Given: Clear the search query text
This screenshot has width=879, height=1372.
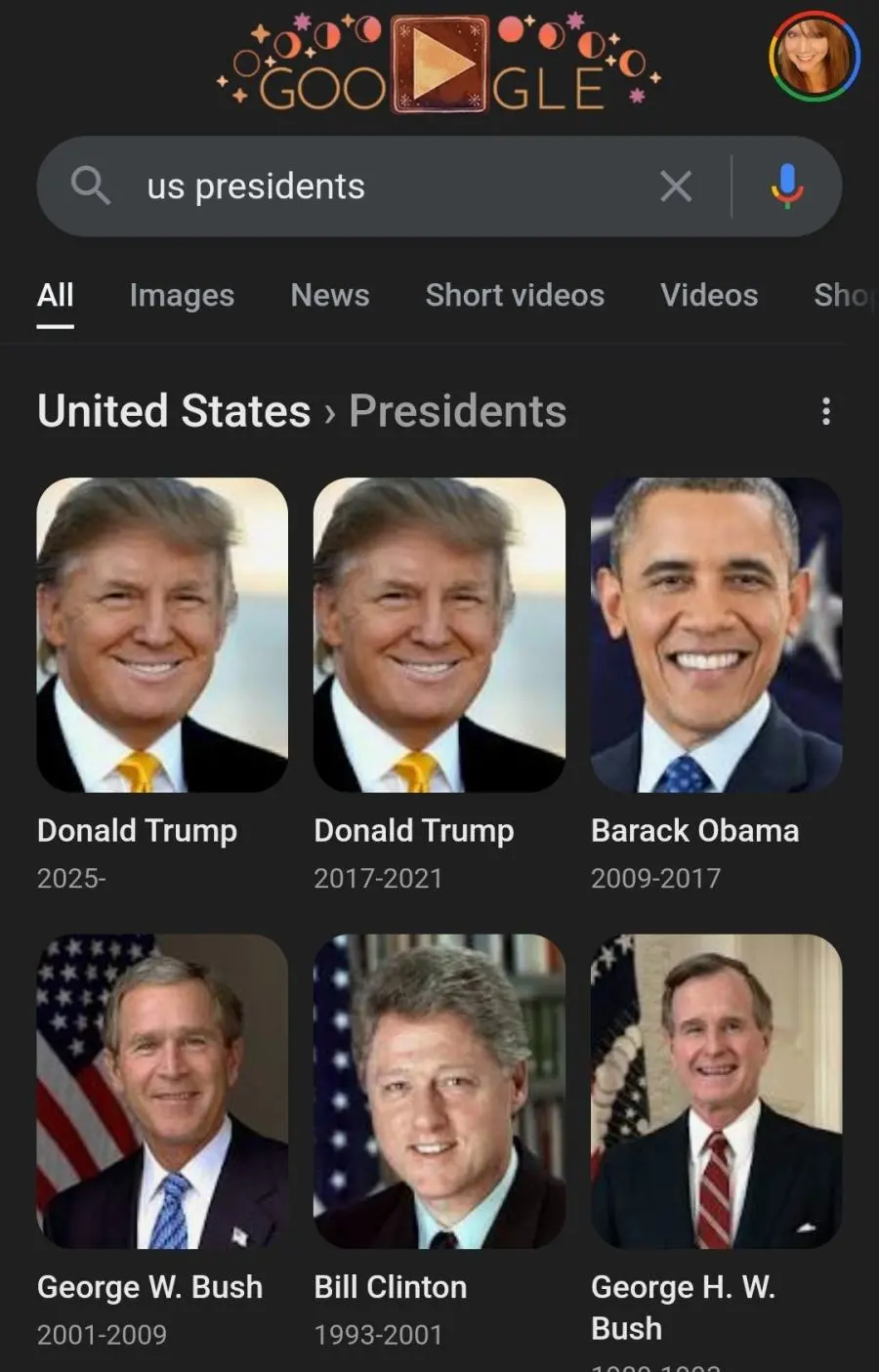Looking at the screenshot, I should 676,187.
